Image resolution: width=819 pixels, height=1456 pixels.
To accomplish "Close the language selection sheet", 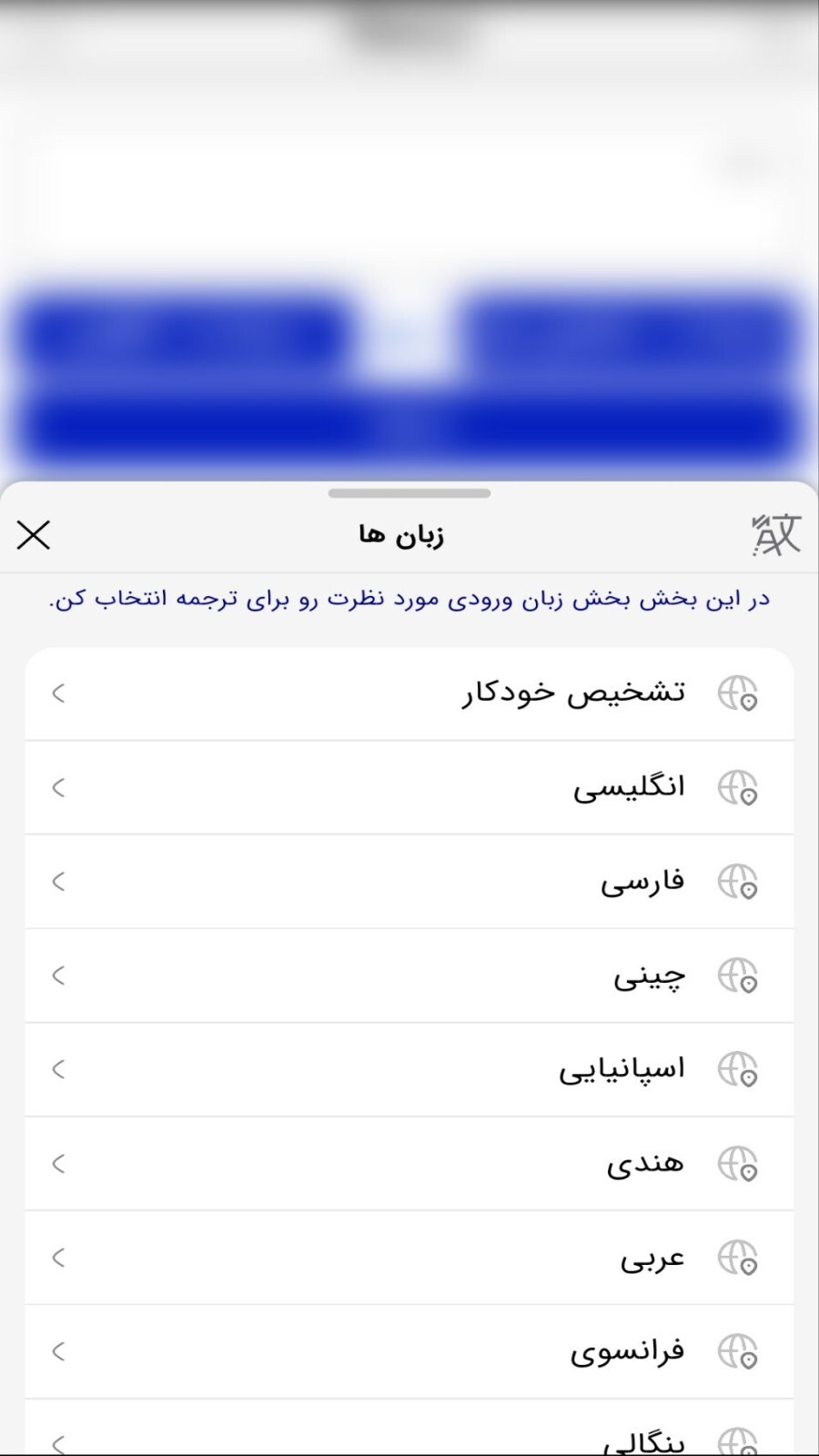I will pos(34,535).
